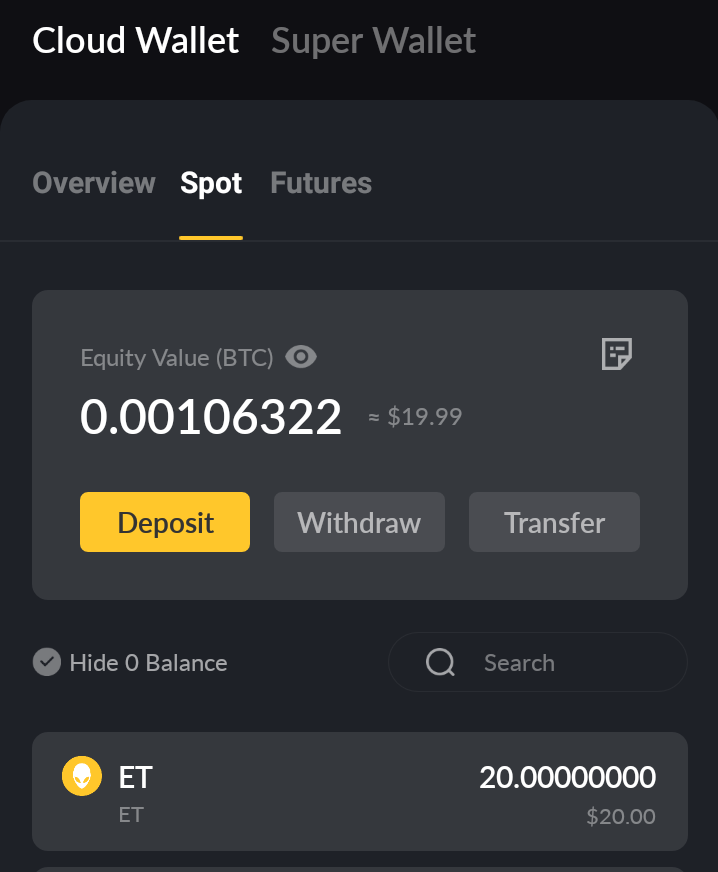The height and width of the screenshot is (872, 718).
Task: Select the Cloud Wallet tab
Action: pyautogui.click(x=136, y=41)
